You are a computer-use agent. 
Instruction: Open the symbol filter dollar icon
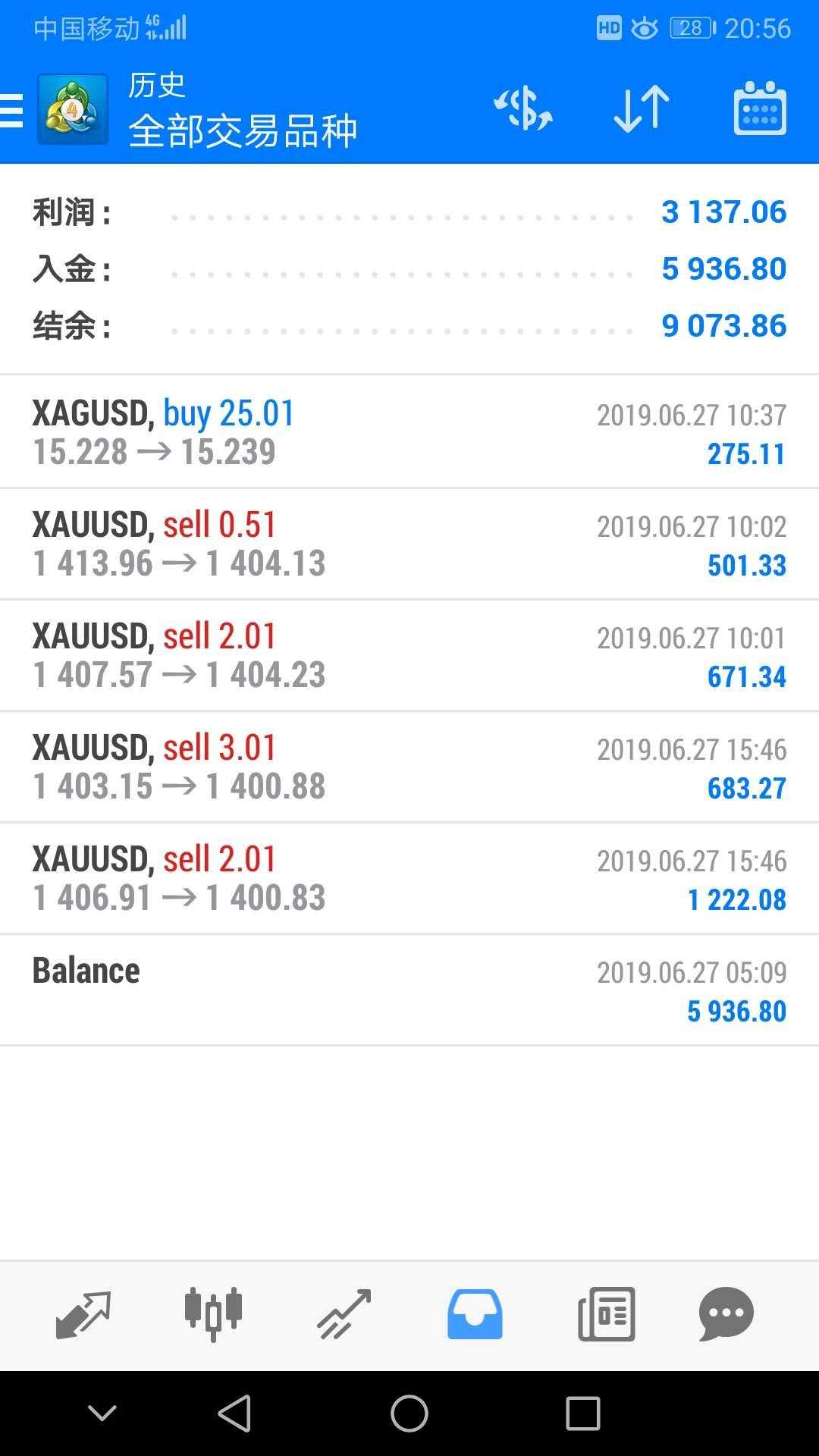pyautogui.click(x=523, y=109)
